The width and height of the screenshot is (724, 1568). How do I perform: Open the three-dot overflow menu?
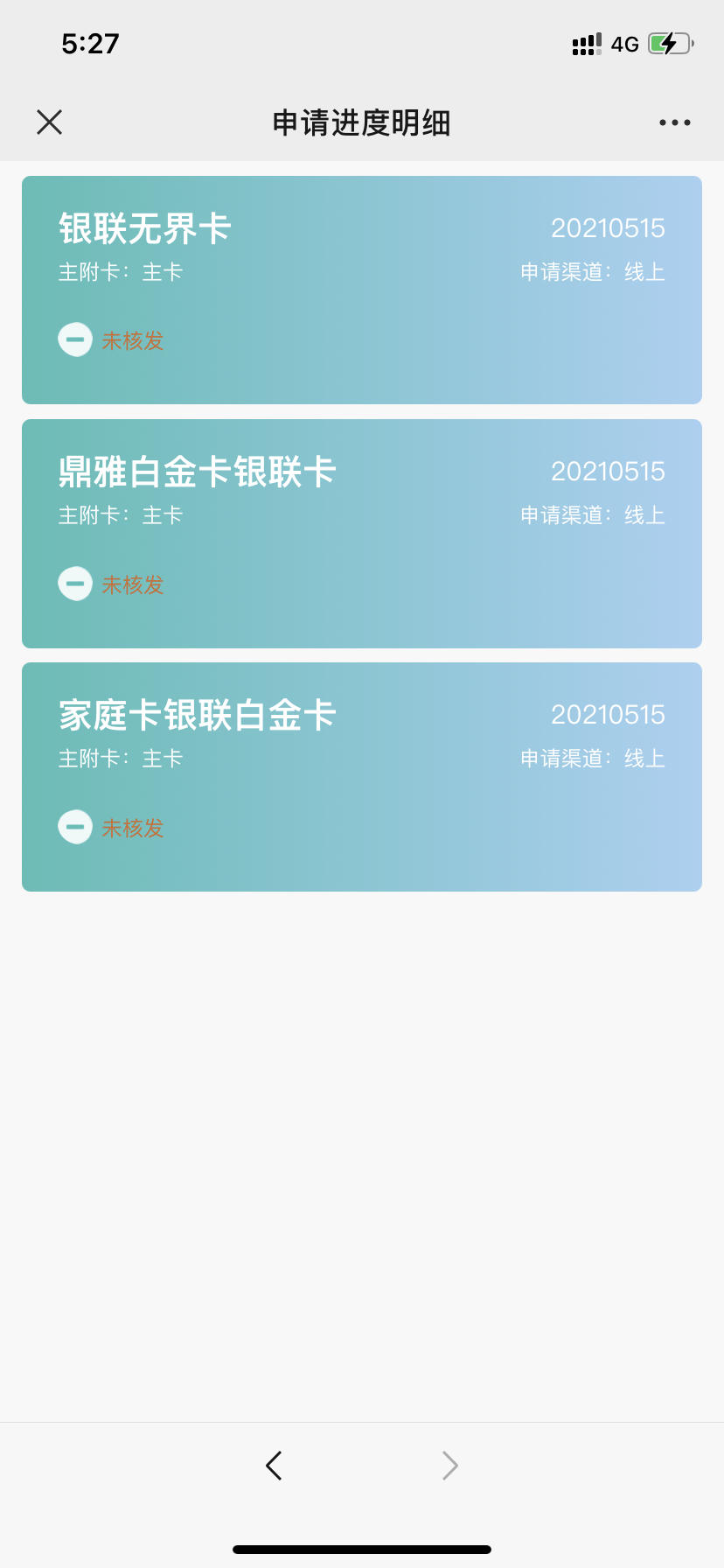point(675,122)
